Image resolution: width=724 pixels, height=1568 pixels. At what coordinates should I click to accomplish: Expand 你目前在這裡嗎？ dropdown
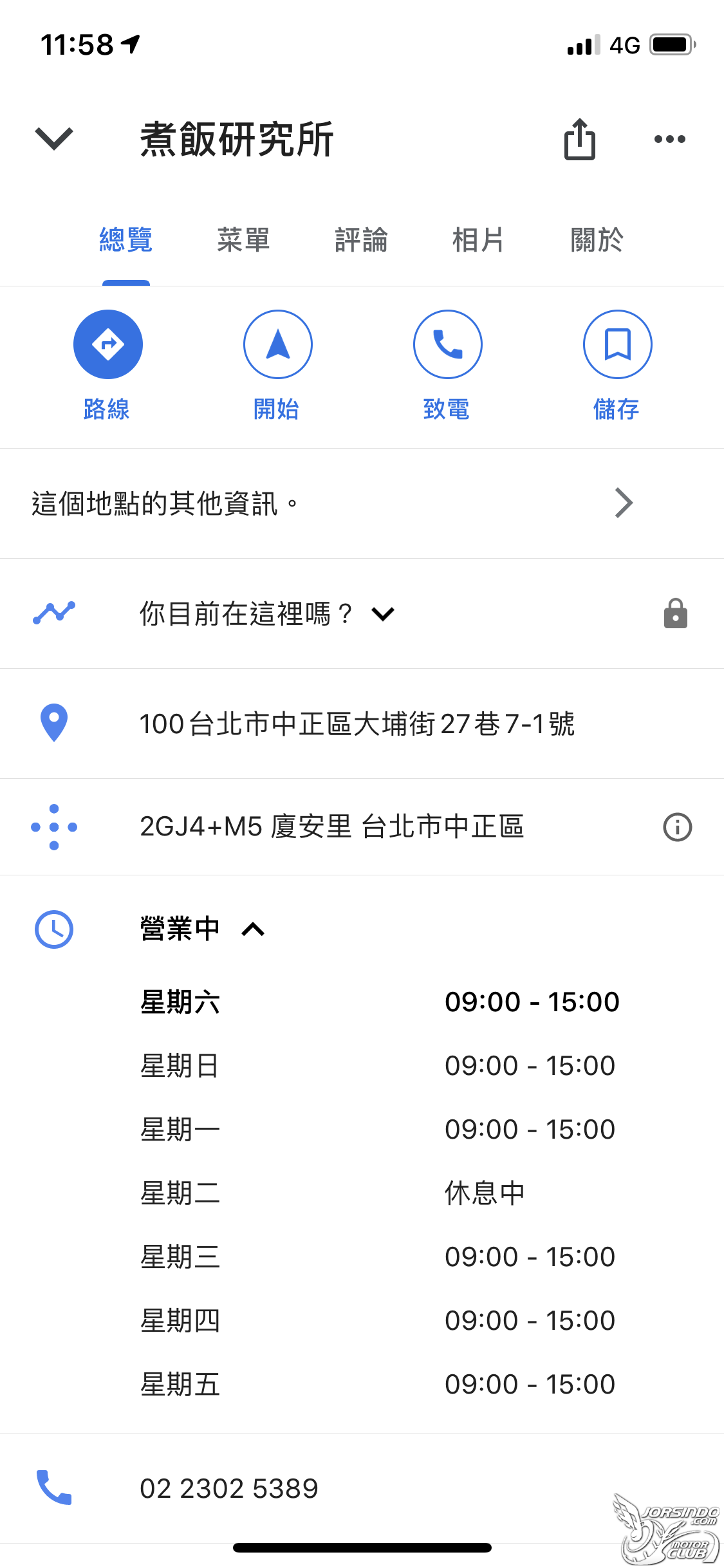(267, 614)
